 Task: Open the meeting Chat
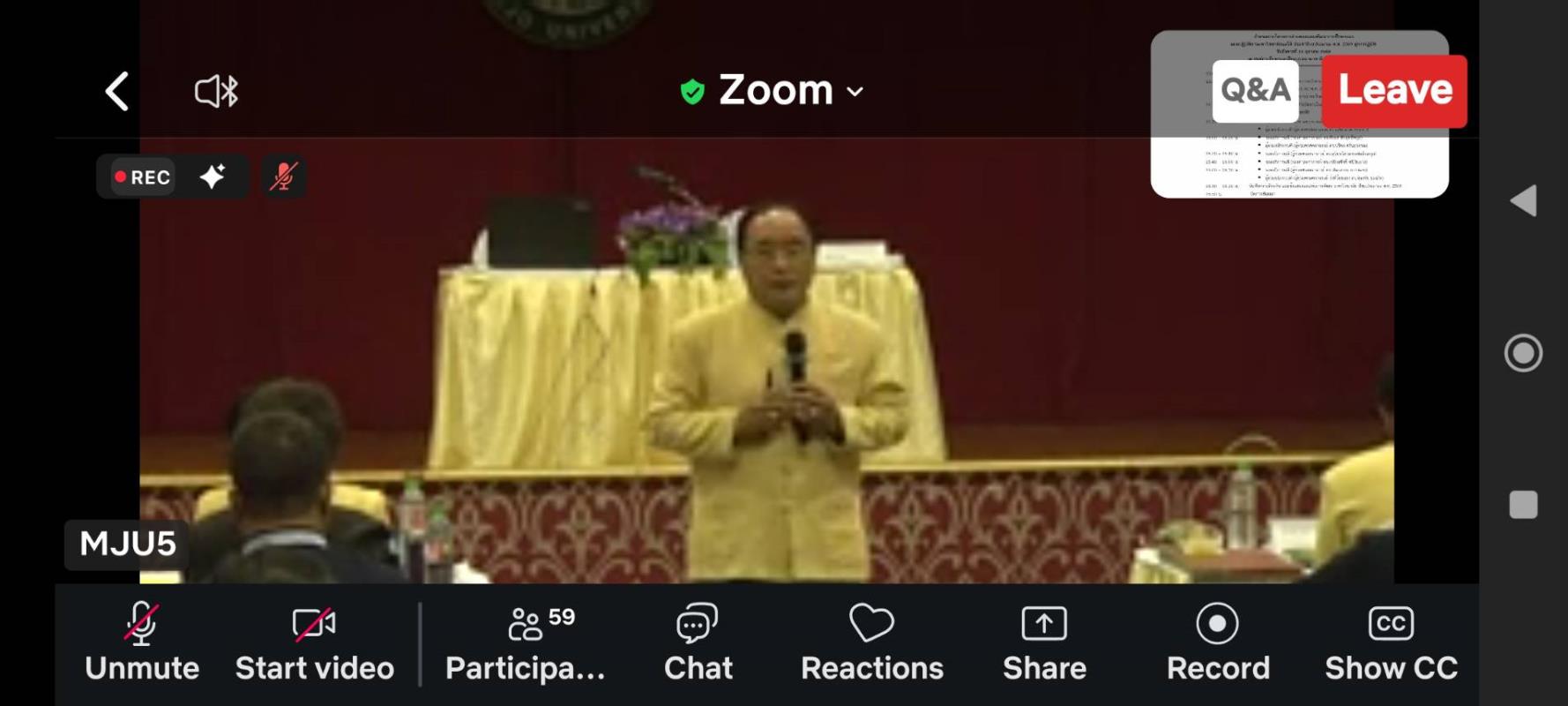tap(698, 644)
